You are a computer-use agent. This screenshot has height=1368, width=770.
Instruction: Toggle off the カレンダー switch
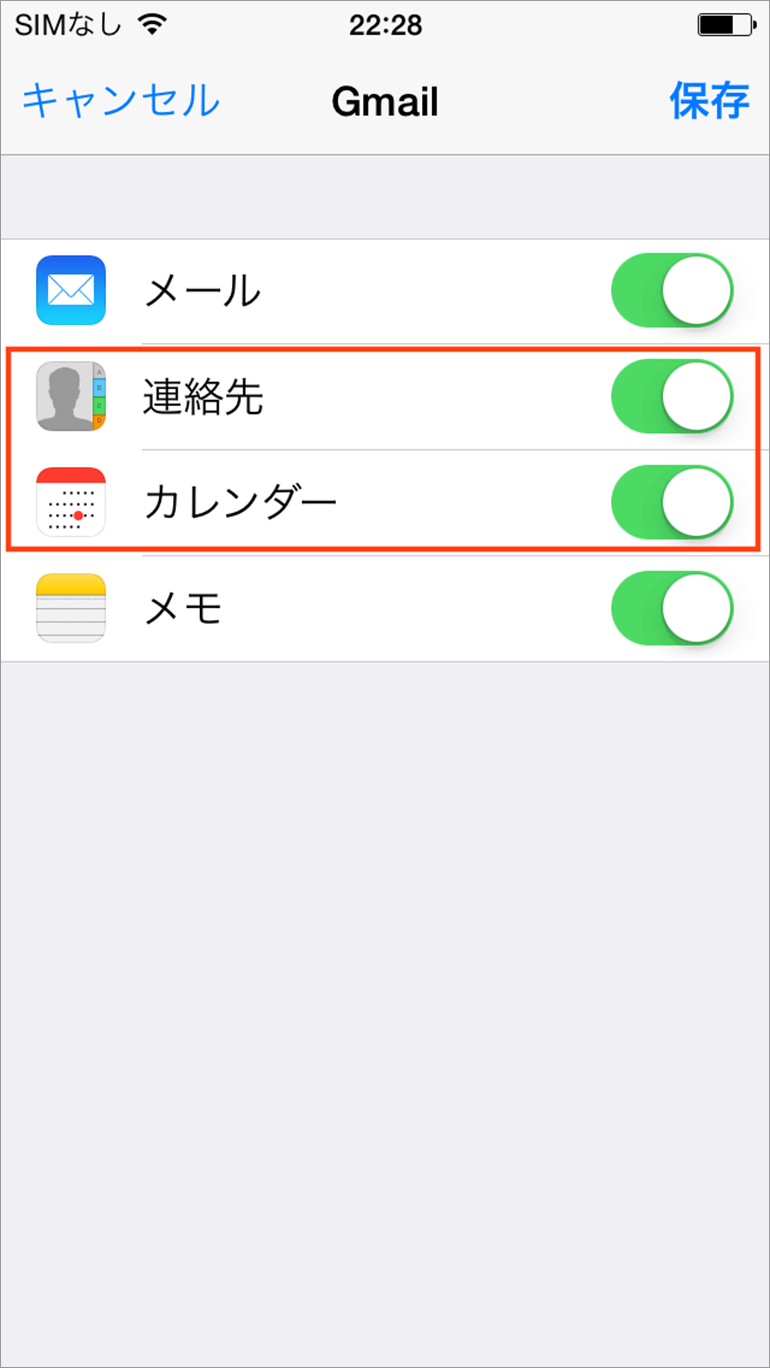tap(672, 502)
